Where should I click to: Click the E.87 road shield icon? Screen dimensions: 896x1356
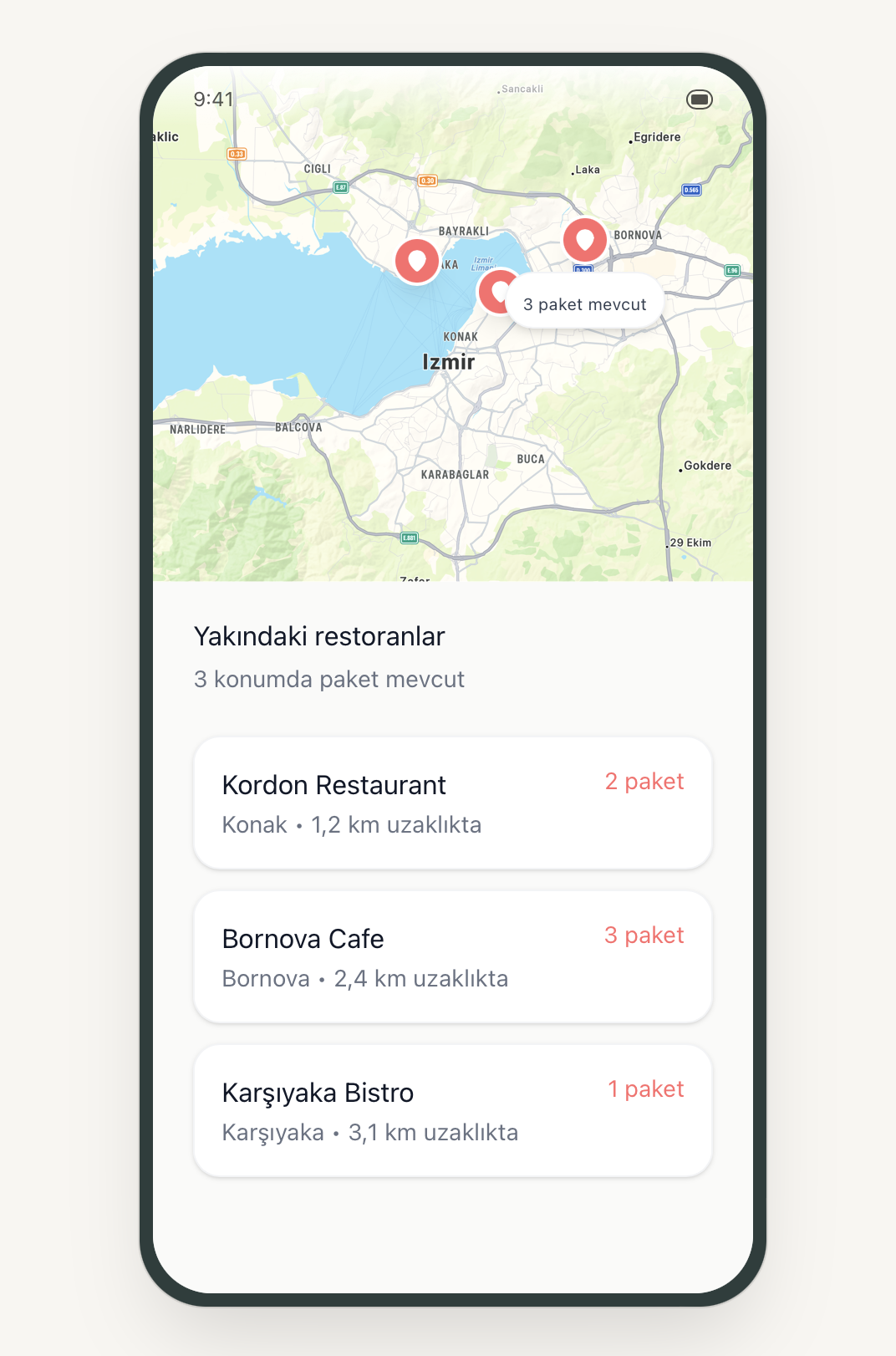tap(341, 186)
